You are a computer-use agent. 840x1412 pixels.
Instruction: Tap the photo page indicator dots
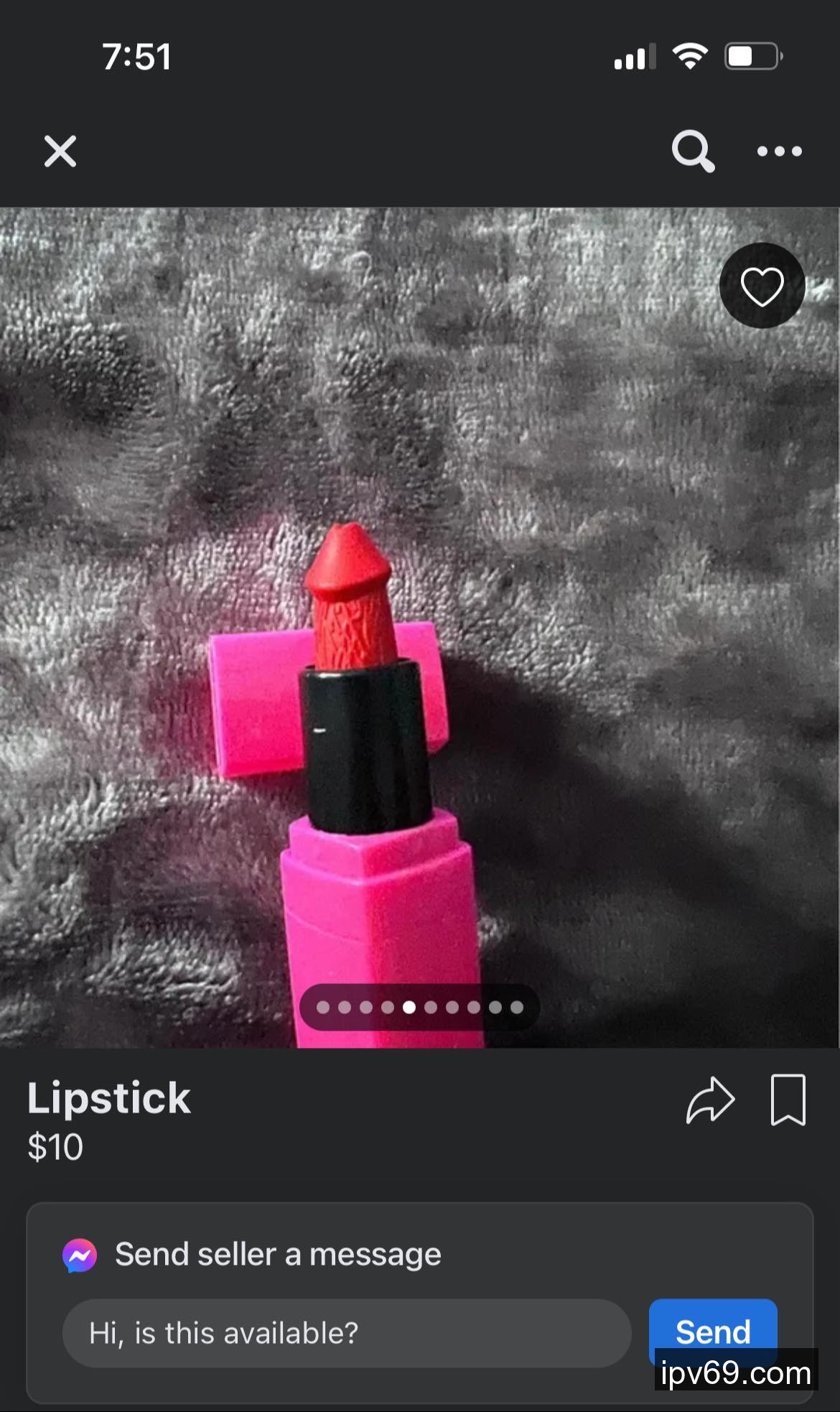click(419, 1007)
